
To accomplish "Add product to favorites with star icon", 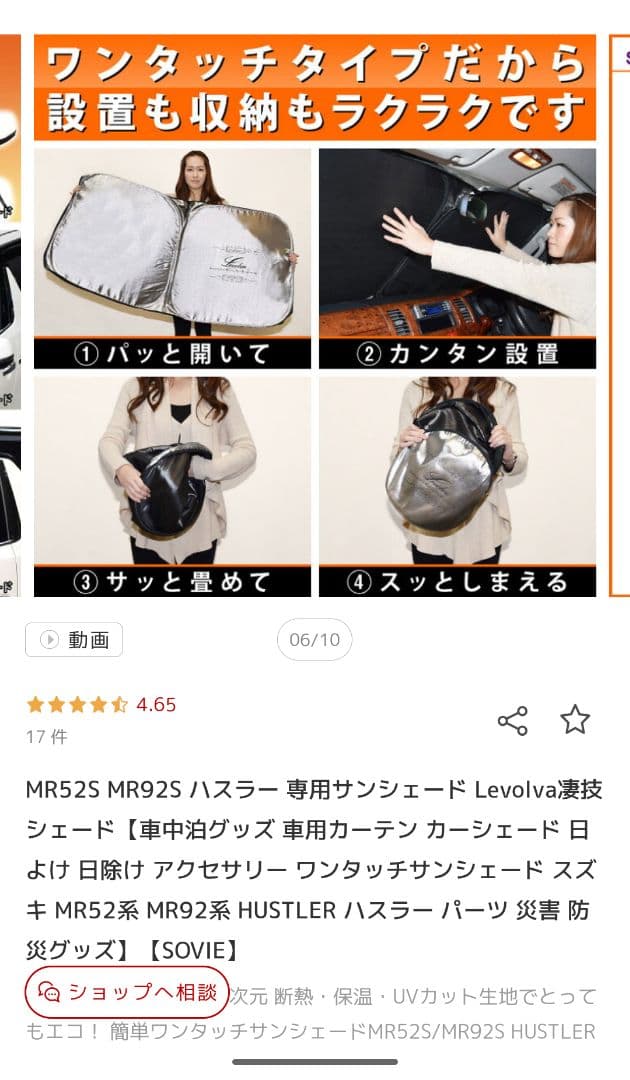I will coord(575,719).
